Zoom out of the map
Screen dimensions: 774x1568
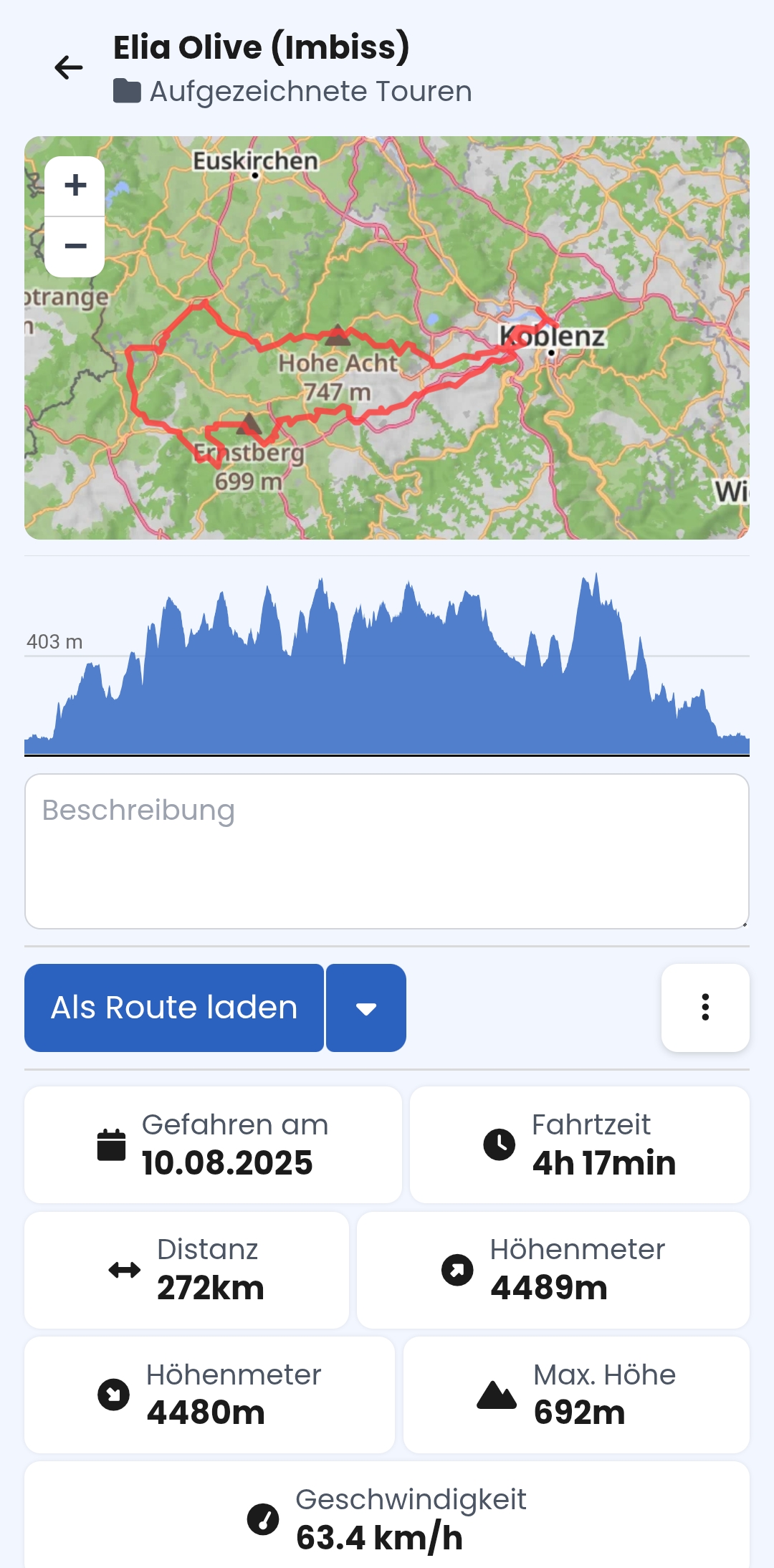click(x=75, y=247)
